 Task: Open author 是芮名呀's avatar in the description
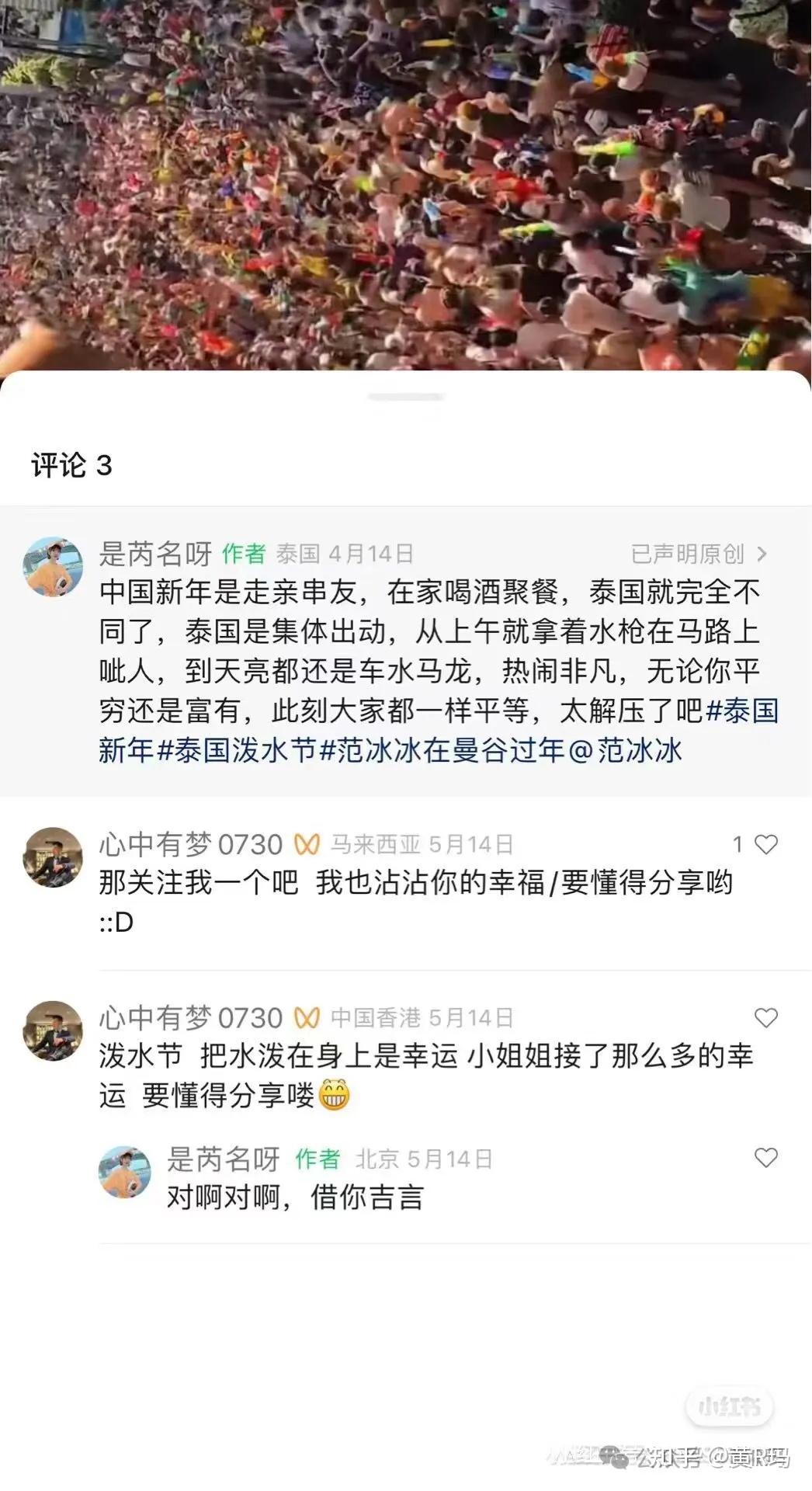pyautogui.click(x=53, y=567)
